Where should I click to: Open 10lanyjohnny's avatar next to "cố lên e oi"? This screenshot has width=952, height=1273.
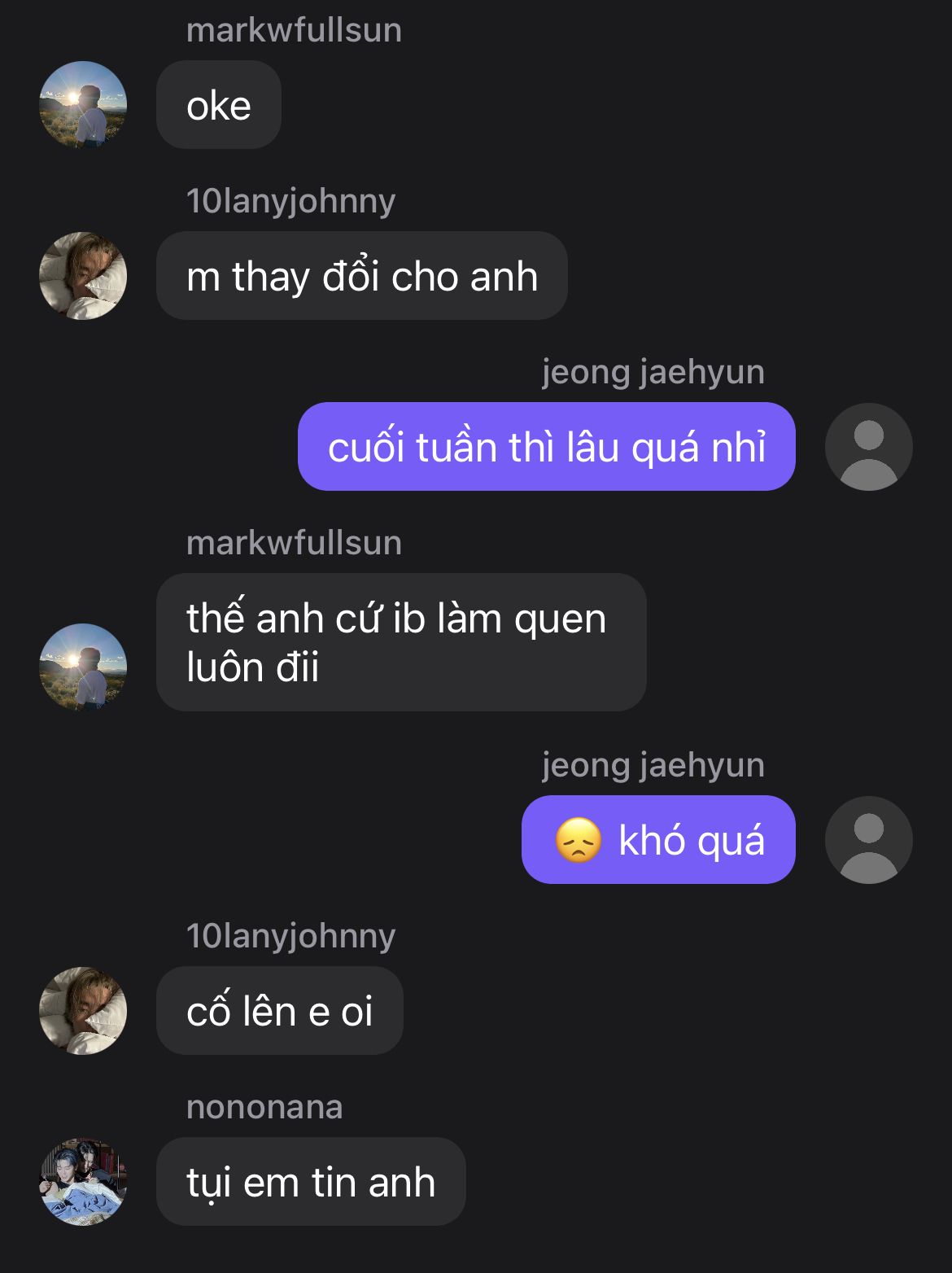tap(83, 1011)
